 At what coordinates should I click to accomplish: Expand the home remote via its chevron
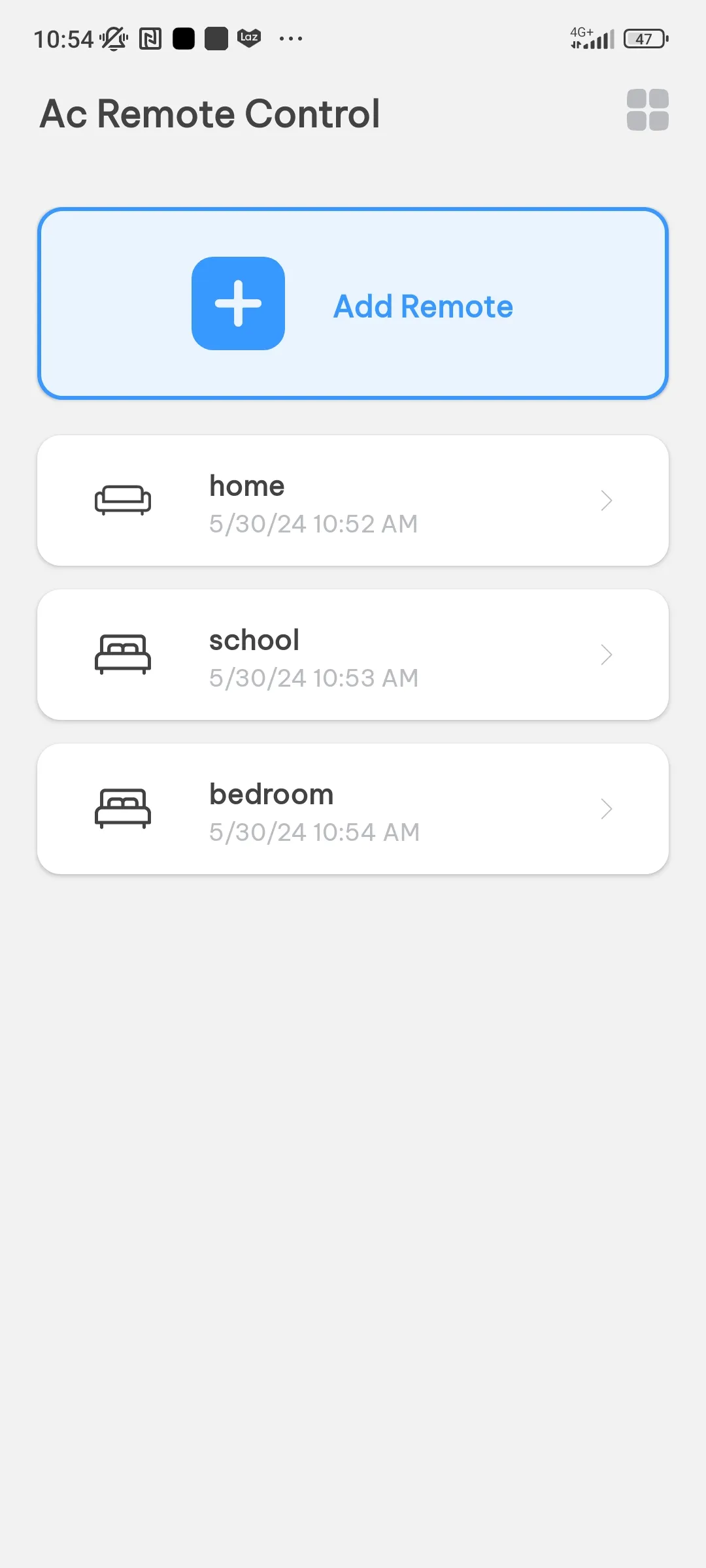[607, 500]
